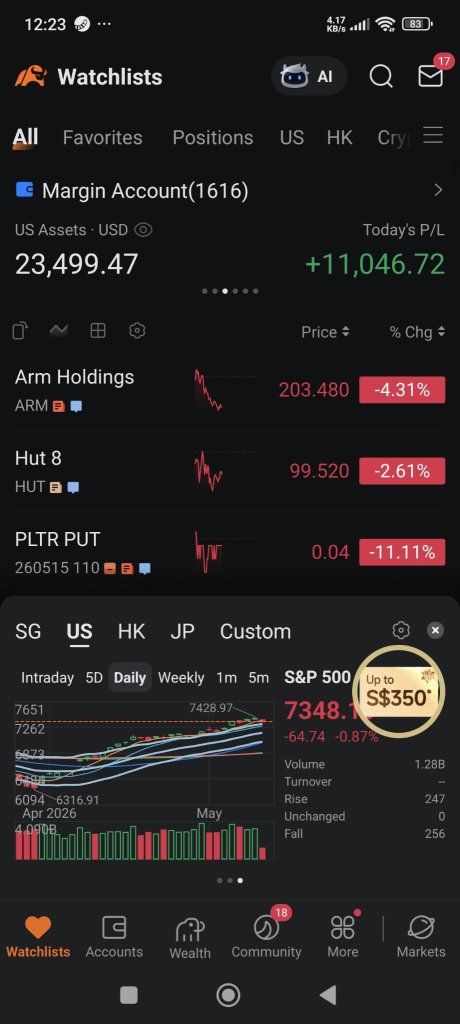Hide asset values with the eye icon

[143, 230]
